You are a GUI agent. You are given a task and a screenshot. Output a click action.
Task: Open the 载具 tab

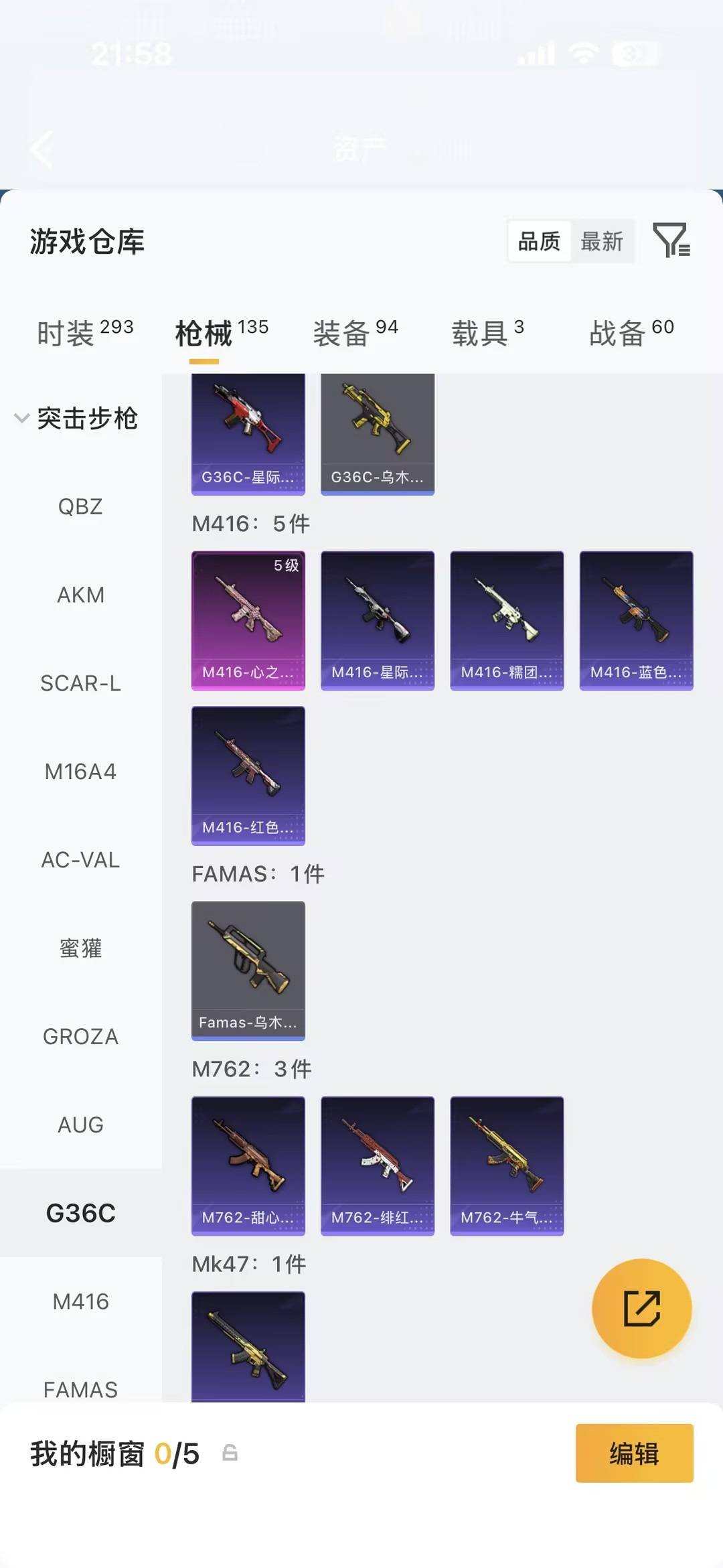(487, 332)
